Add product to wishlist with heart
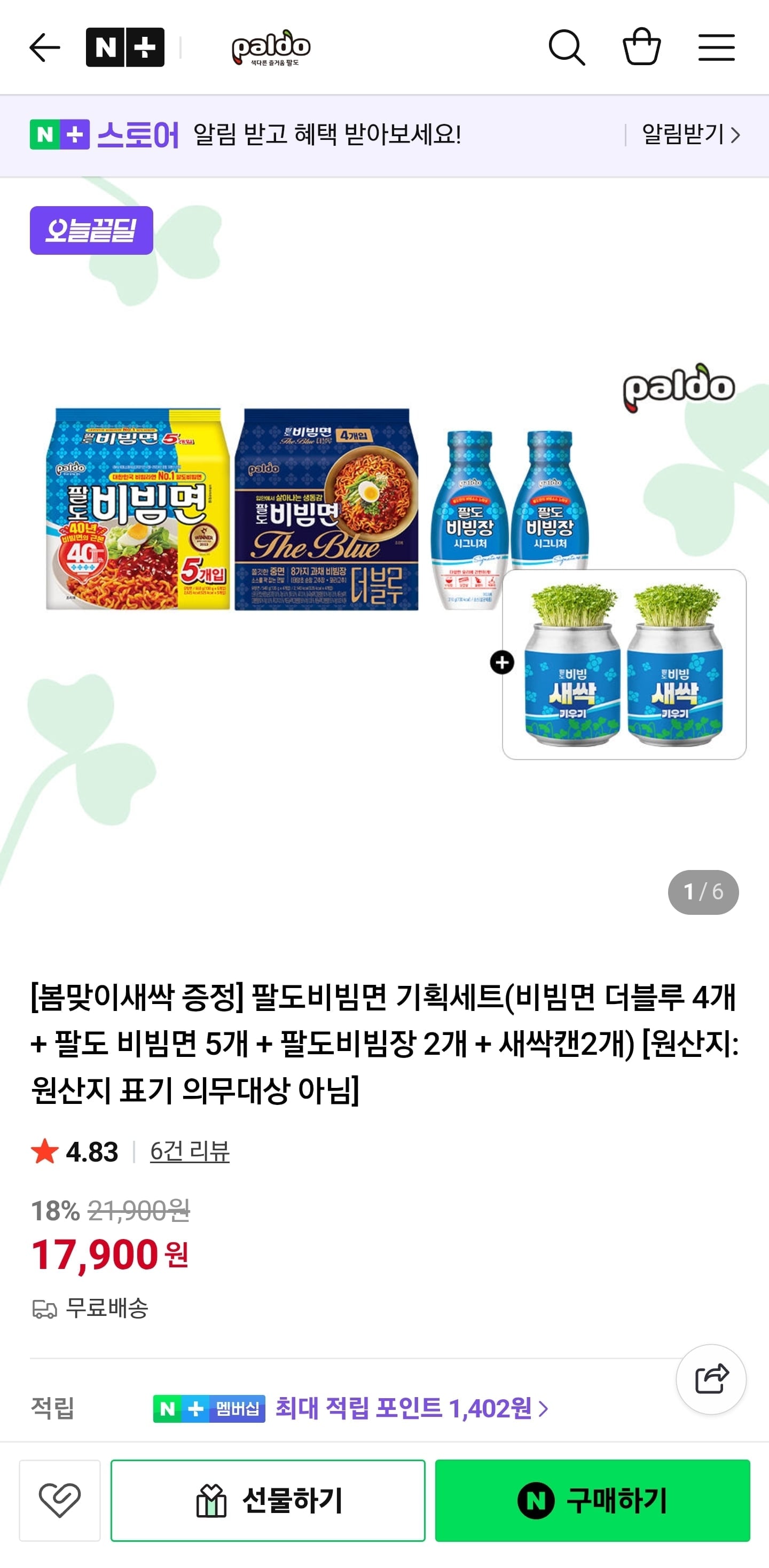The height and width of the screenshot is (1568, 769). point(60,1500)
